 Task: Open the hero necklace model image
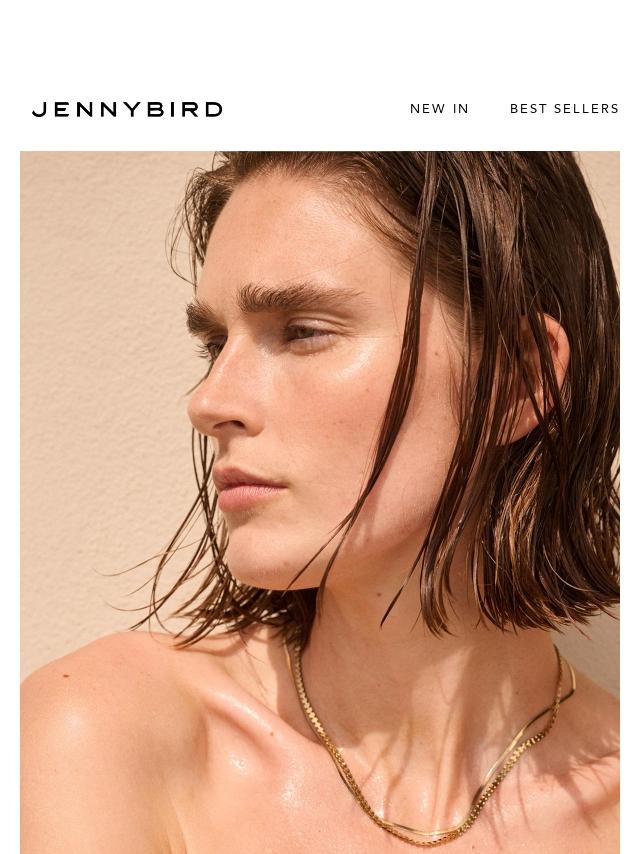coord(320,500)
